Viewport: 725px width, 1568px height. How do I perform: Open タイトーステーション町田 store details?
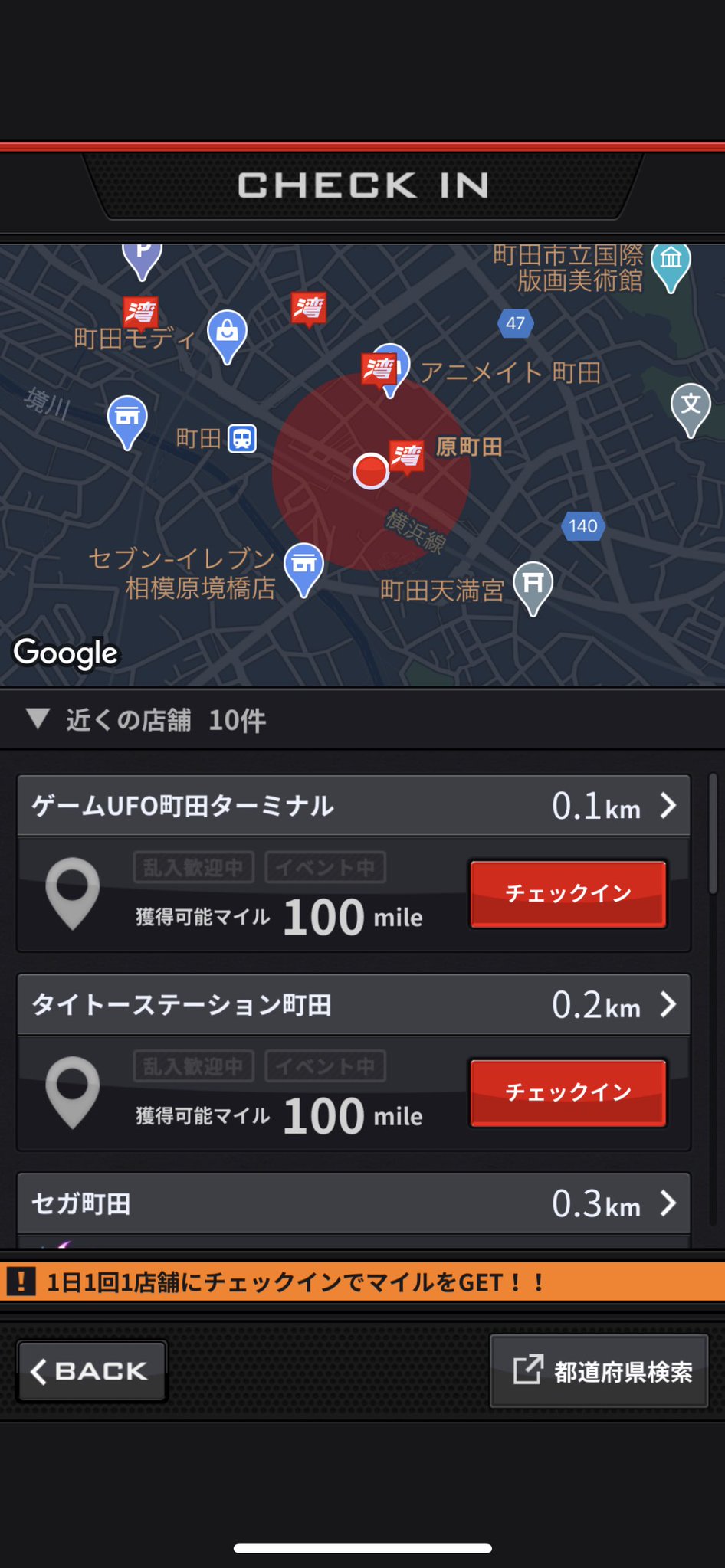(353, 1004)
